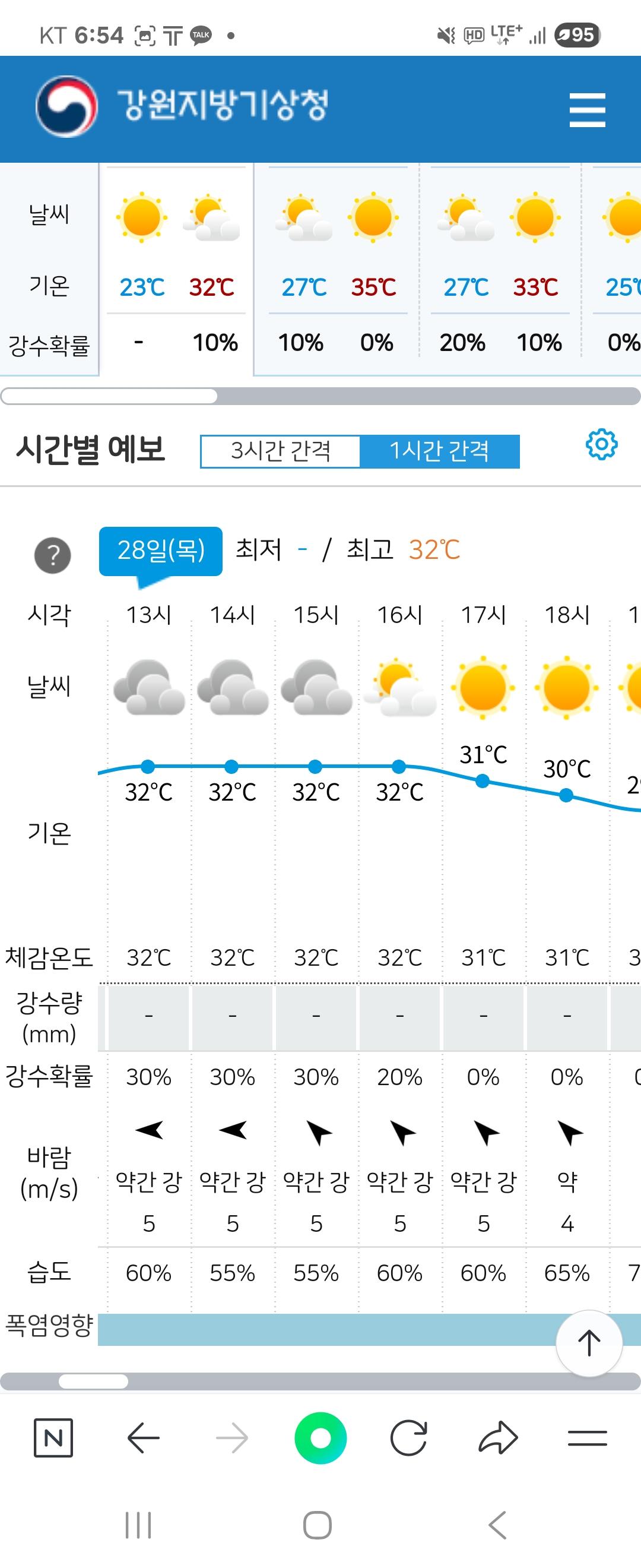641x1568 pixels.
Task: Open the question mark help icon
Action: pos(53,555)
